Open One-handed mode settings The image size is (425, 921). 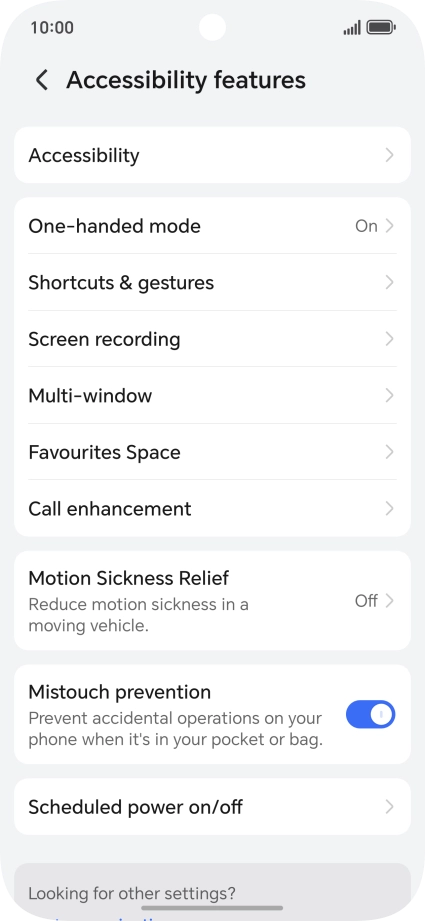(x=212, y=226)
